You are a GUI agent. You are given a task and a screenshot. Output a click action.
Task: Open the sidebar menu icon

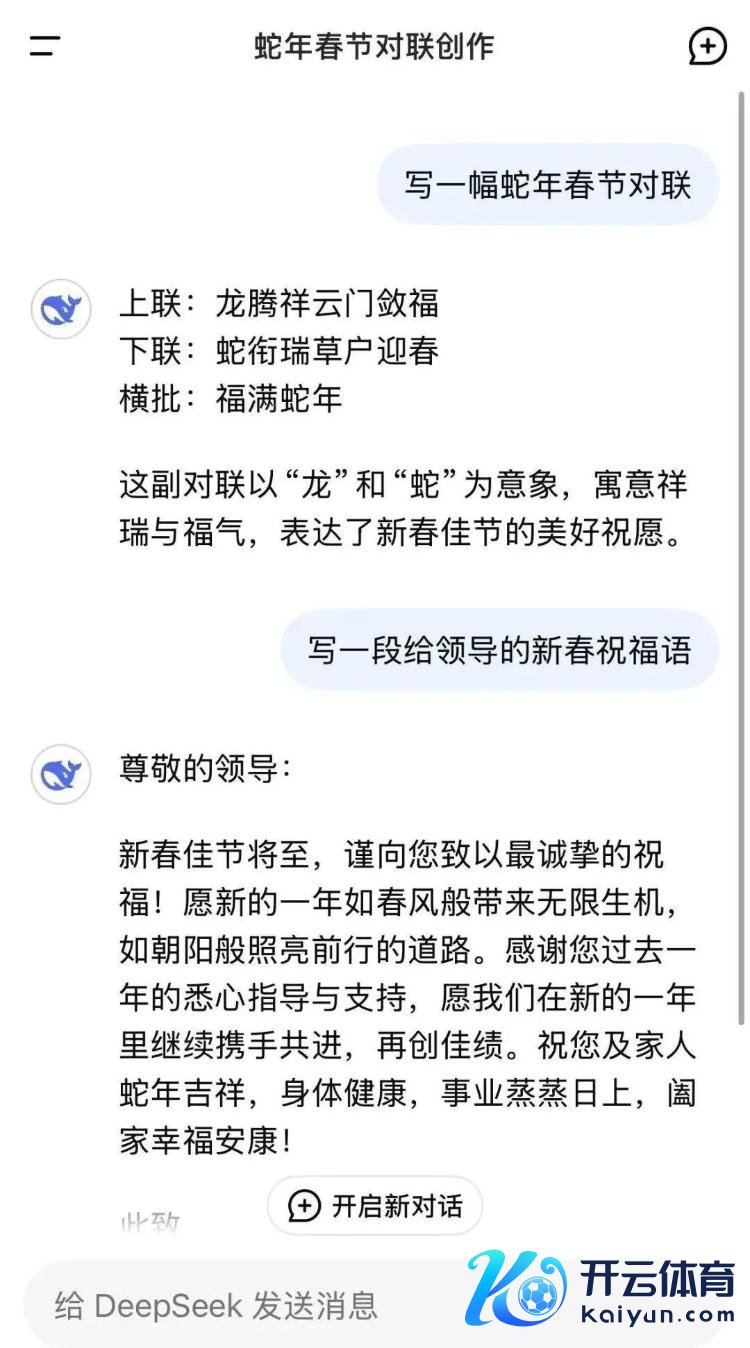(45, 46)
